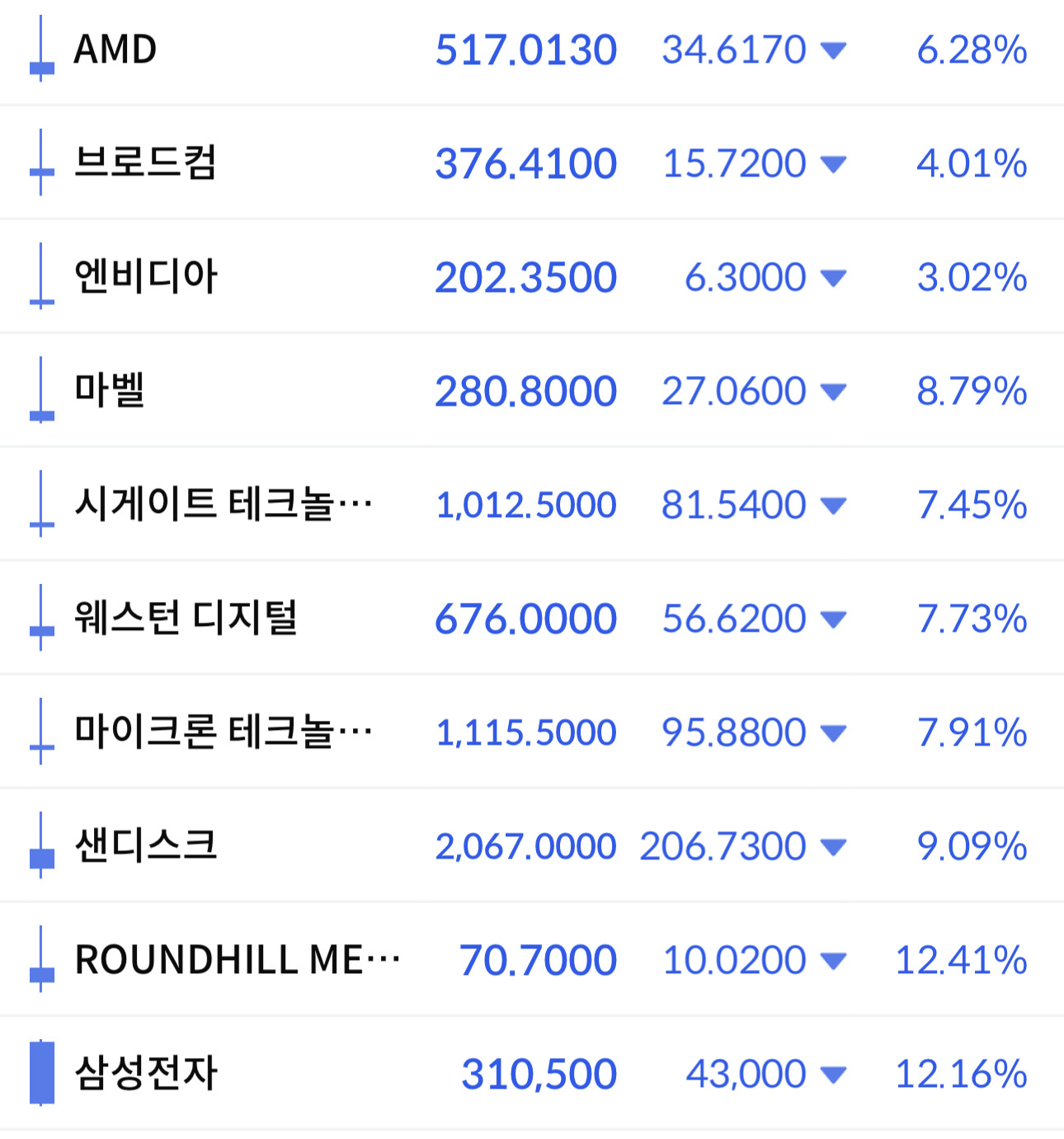
Task: Select the 엔비디아 row
Action: tap(532, 276)
